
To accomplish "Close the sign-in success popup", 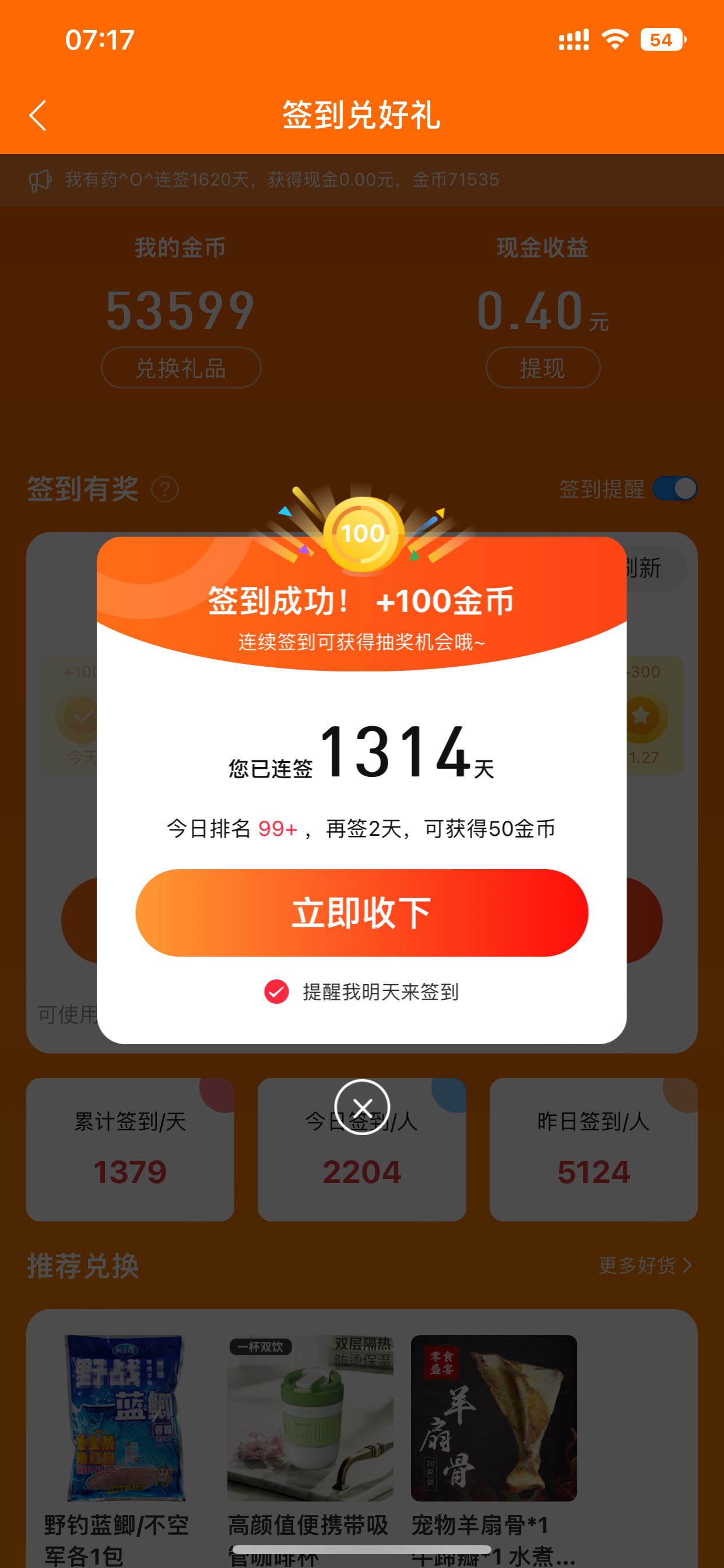I will pos(362,1107).
